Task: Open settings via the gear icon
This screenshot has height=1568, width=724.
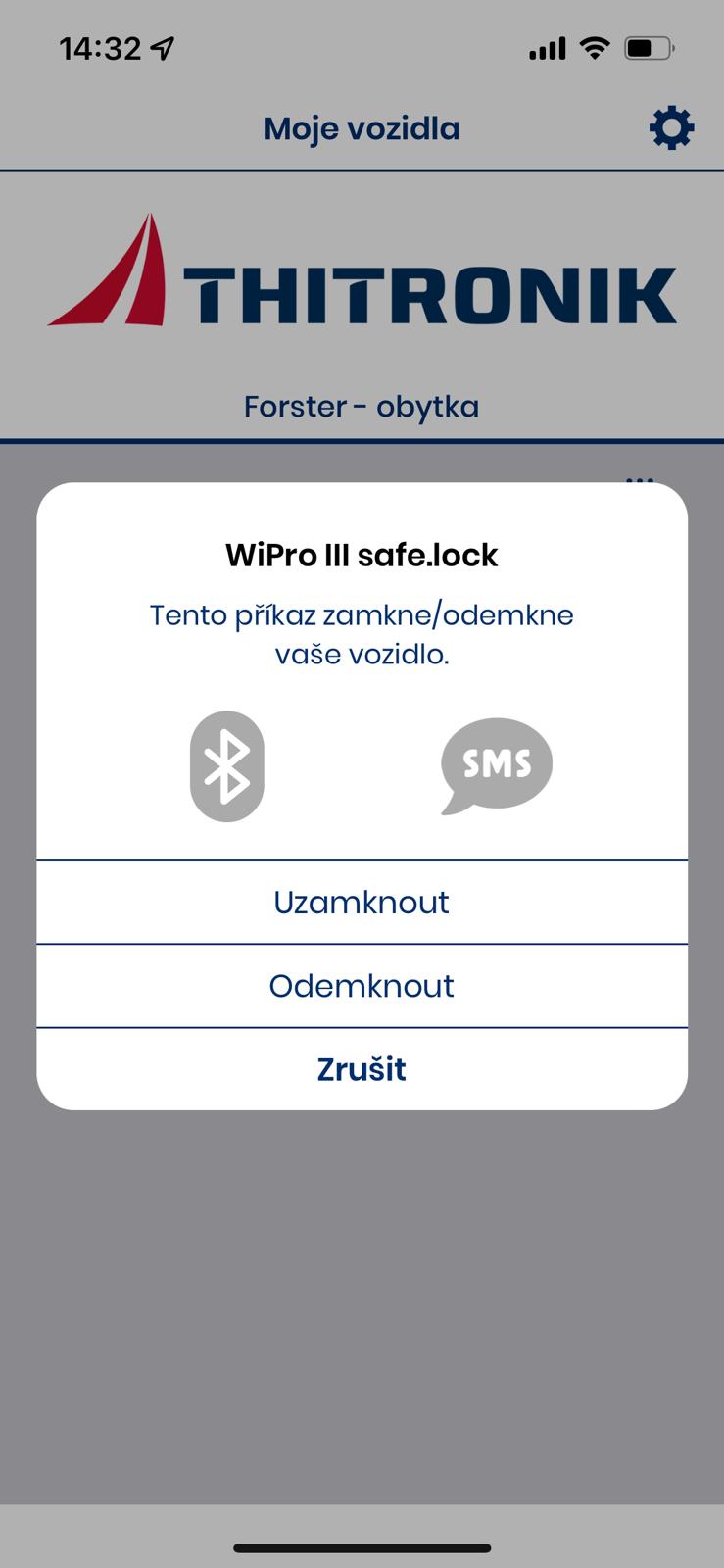Action: click(672, 128)
